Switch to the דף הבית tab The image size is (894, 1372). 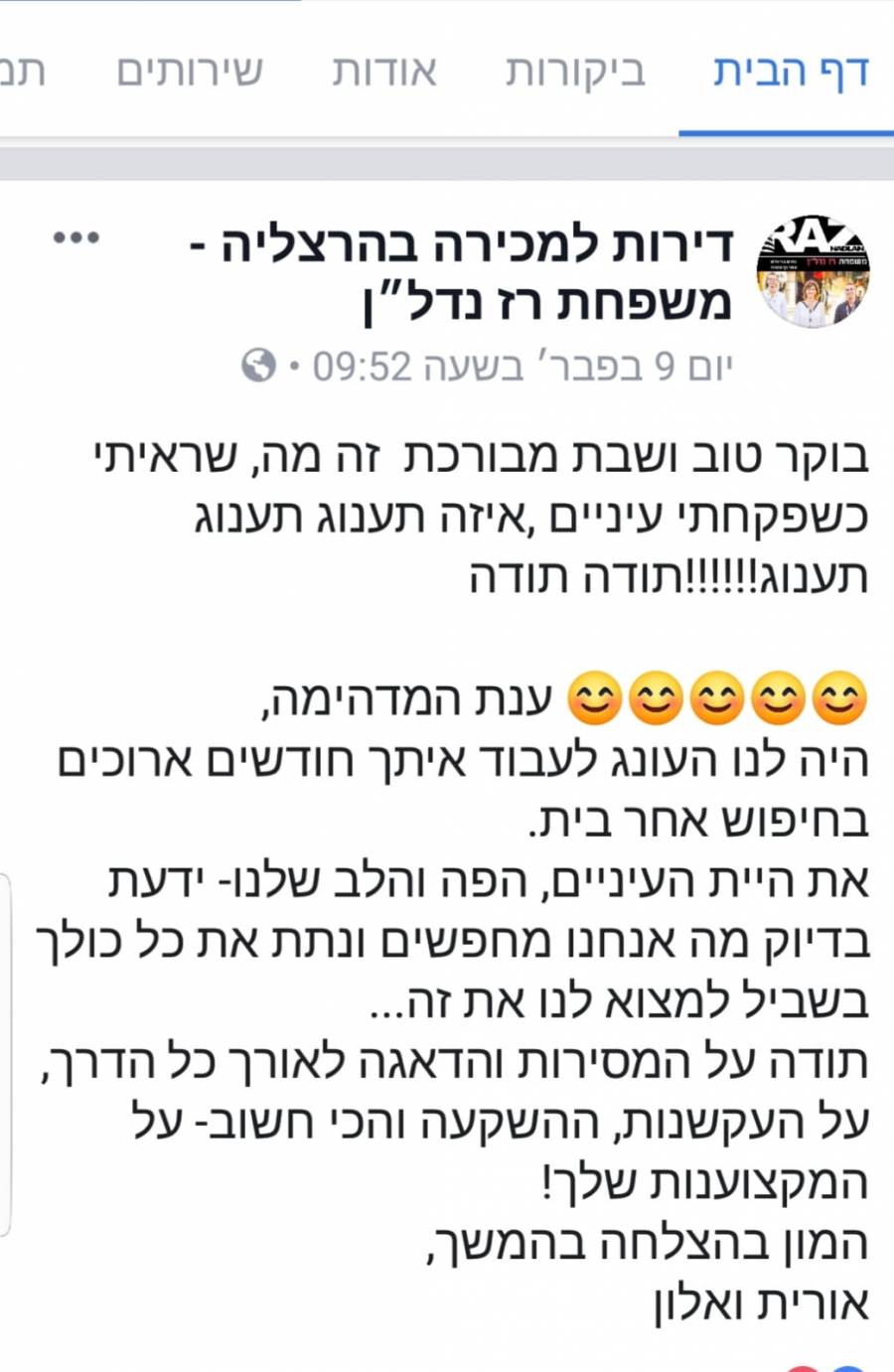pos(791,73)
